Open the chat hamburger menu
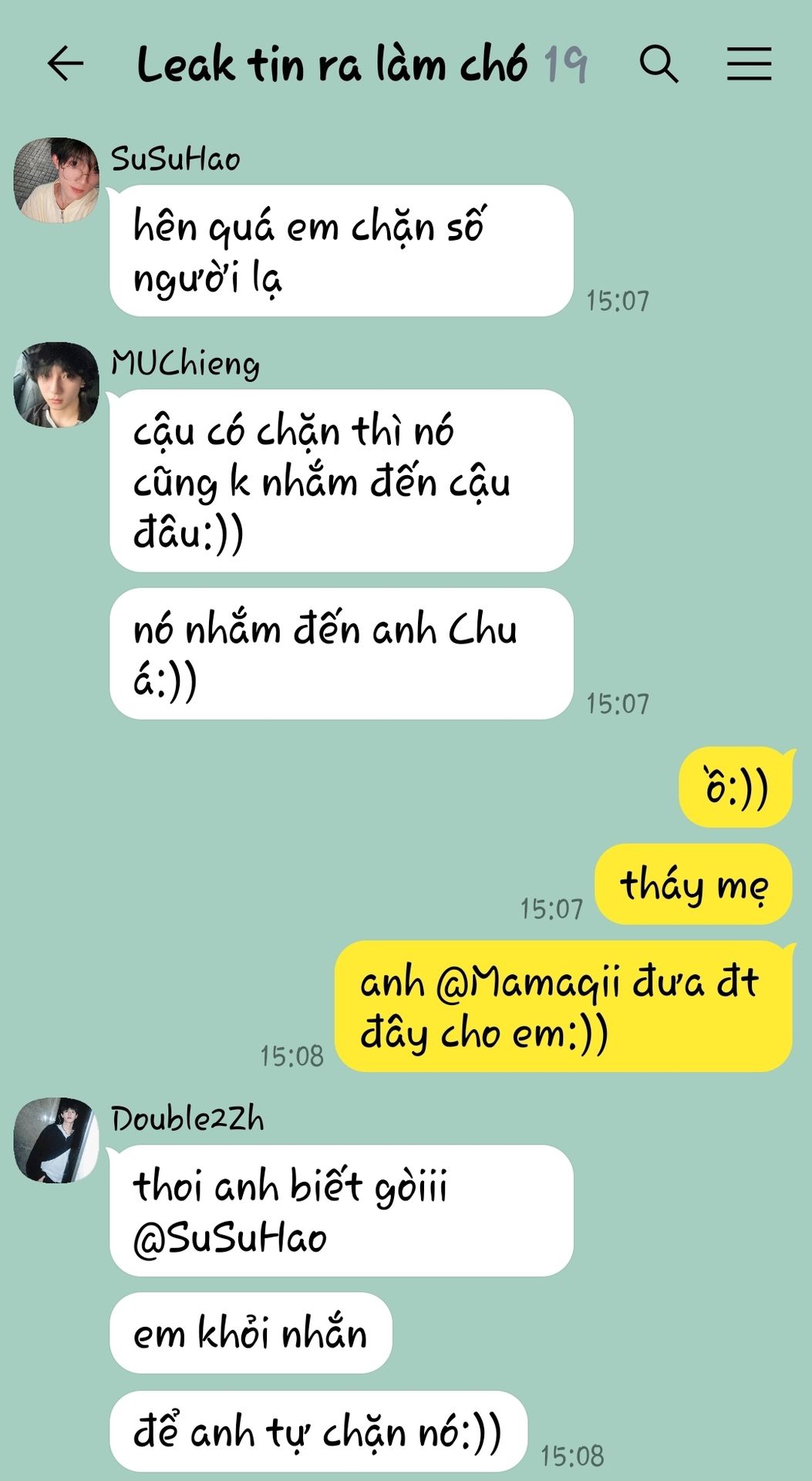The width and height of the screenshot is (812, 1481). [x=749, y=63]
